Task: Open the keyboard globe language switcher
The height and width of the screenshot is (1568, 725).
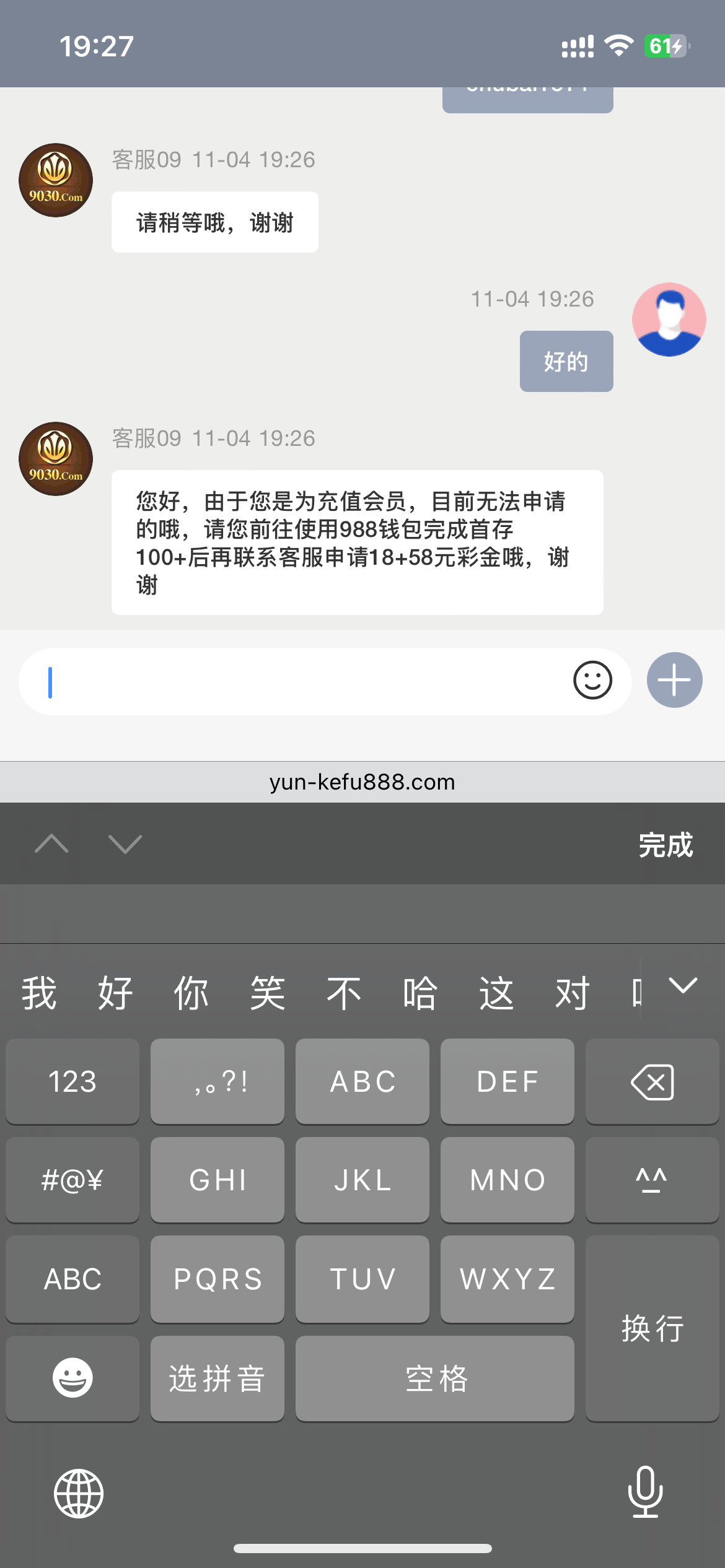Action: [x=79, y=1493]
